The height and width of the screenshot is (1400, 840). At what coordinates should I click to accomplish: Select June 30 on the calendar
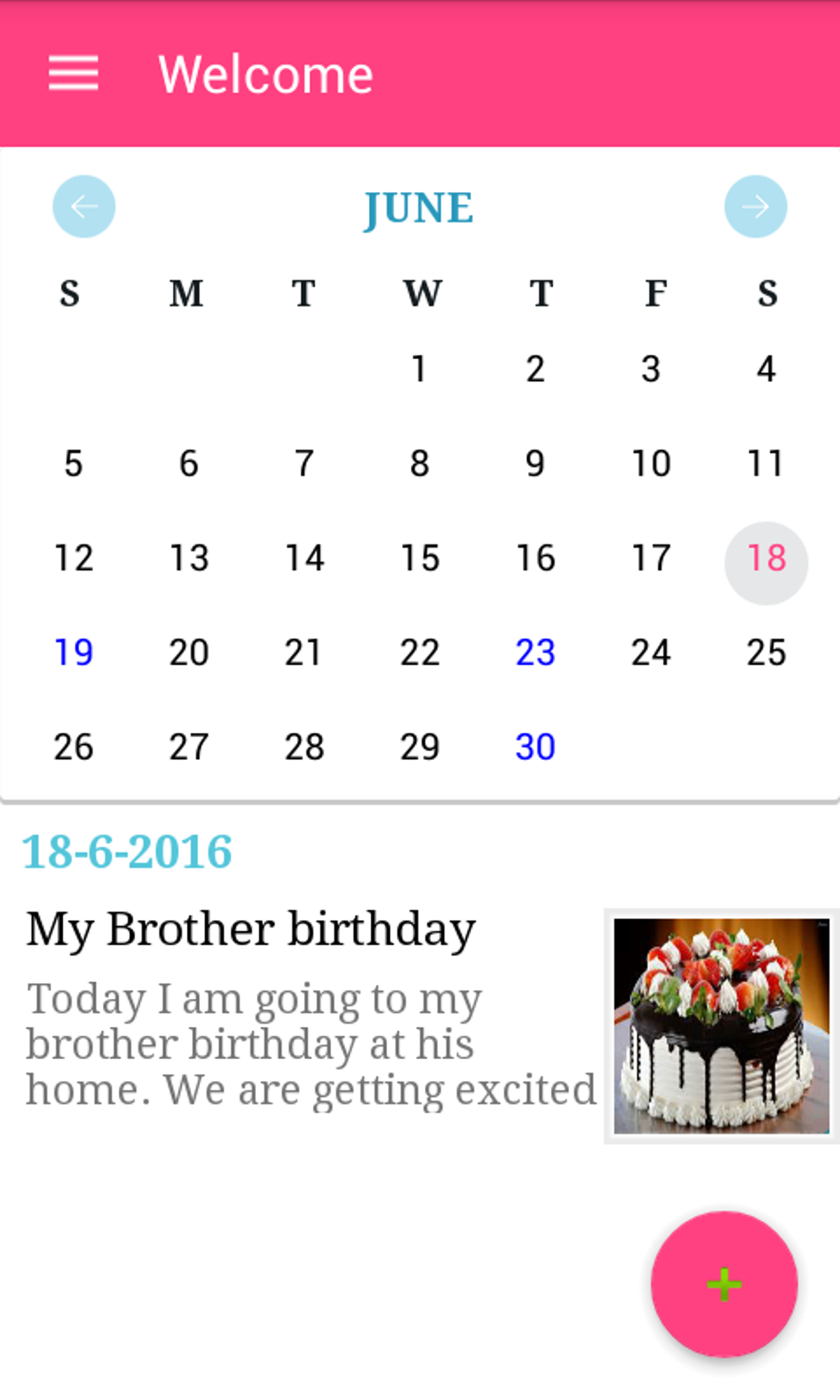(535, 748)
